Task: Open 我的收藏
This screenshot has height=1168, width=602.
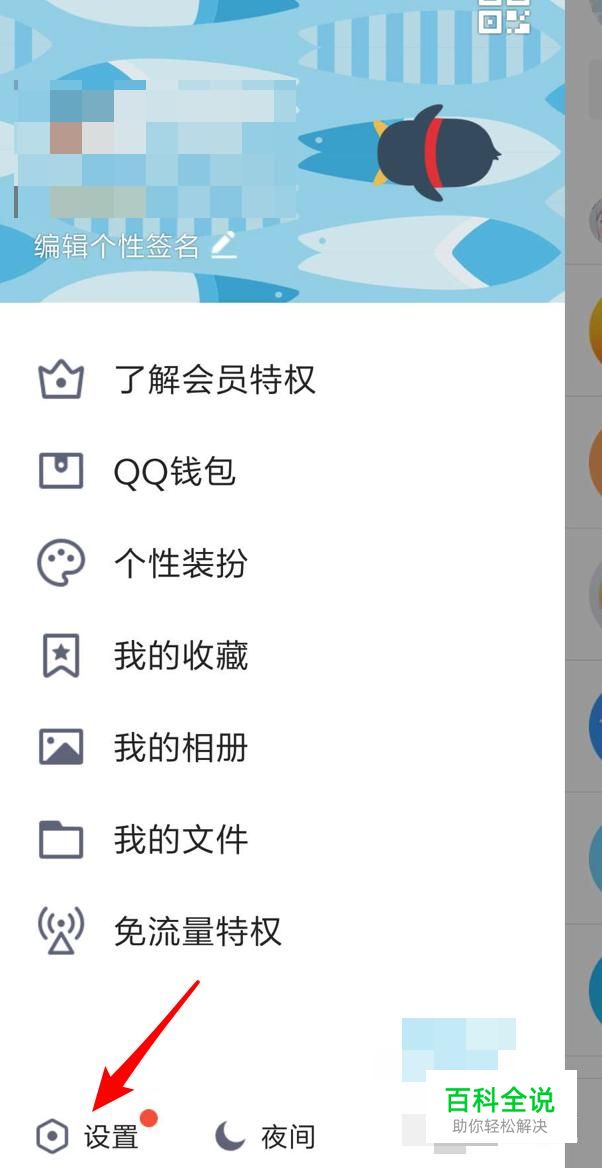Action: (x=180, y=656)
